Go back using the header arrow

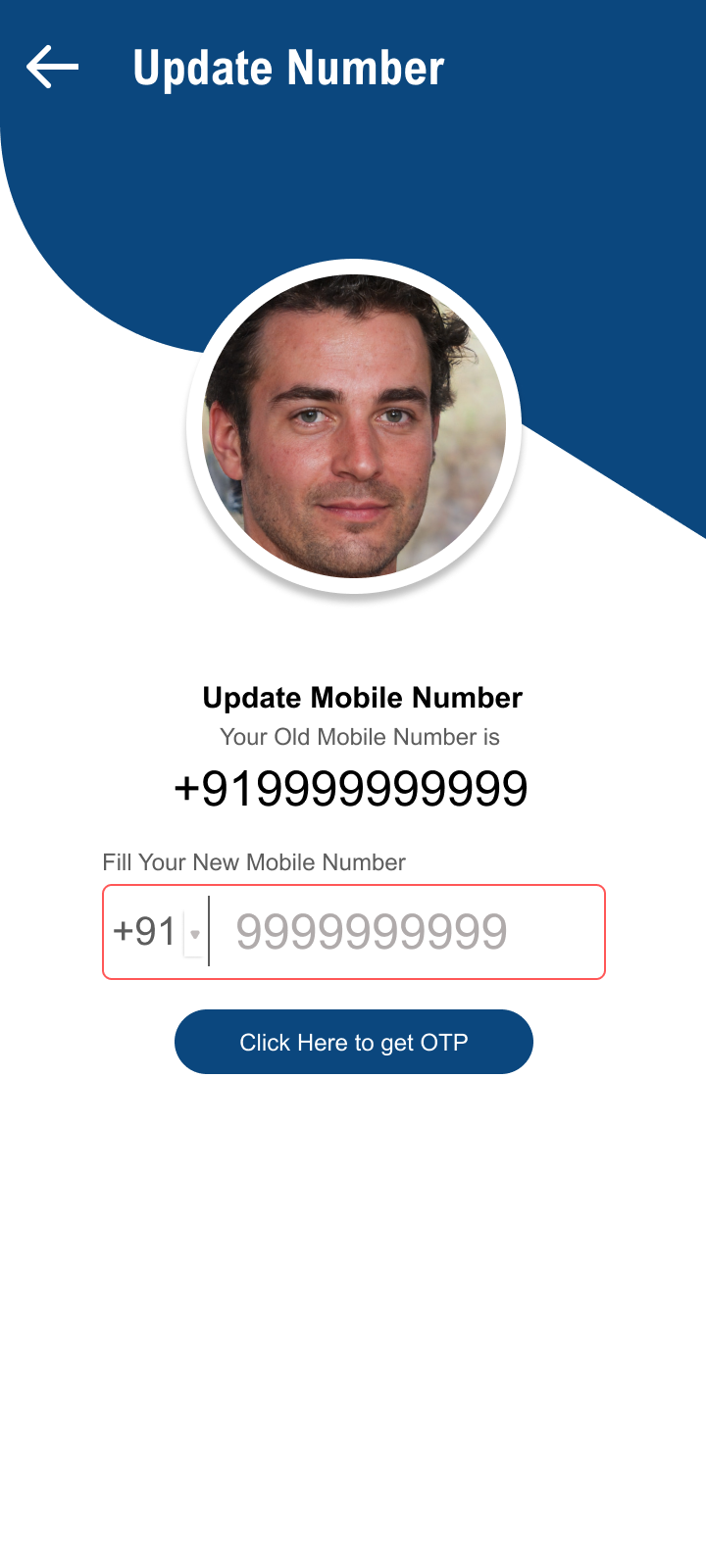[52, 68]
